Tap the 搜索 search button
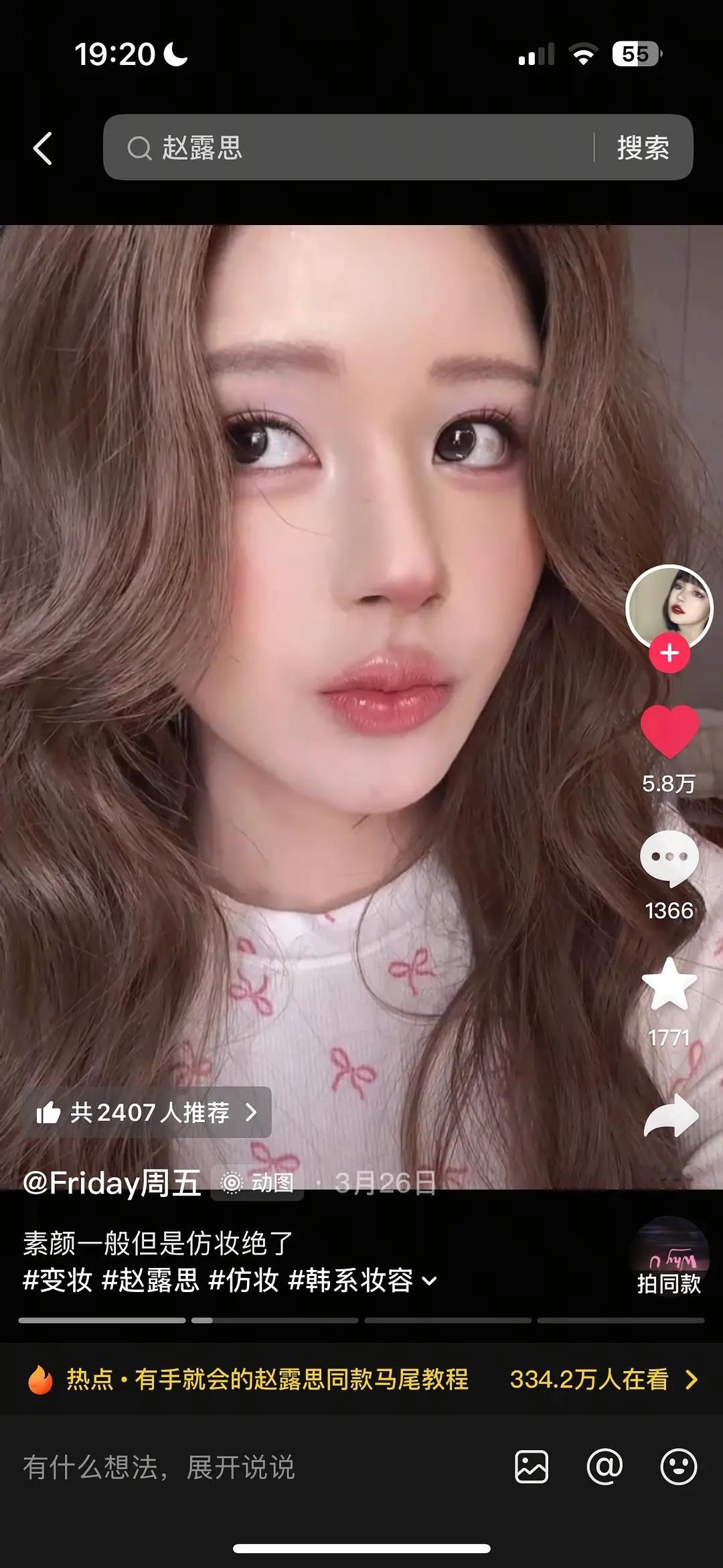 [642, 148]
